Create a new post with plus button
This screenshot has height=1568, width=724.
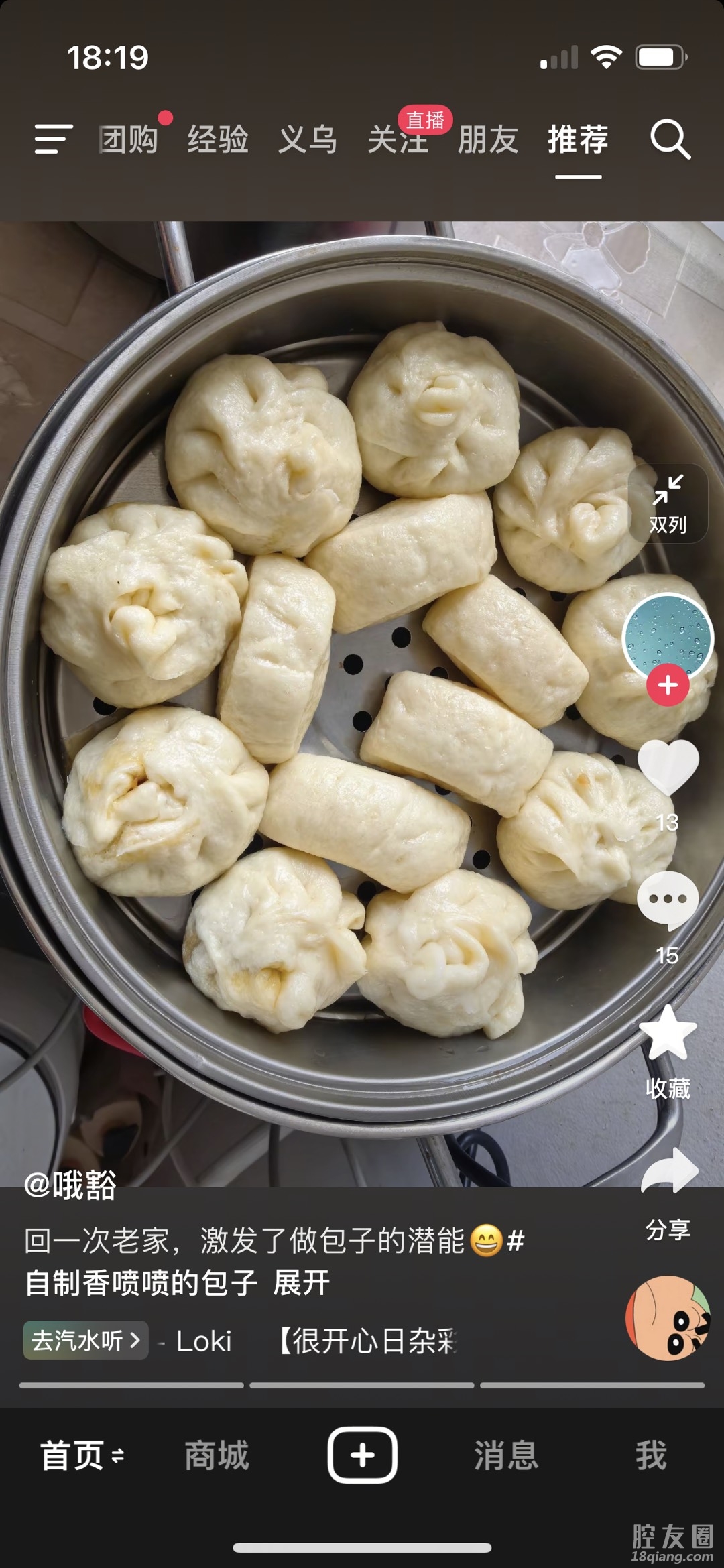(x=362, y=1455)
